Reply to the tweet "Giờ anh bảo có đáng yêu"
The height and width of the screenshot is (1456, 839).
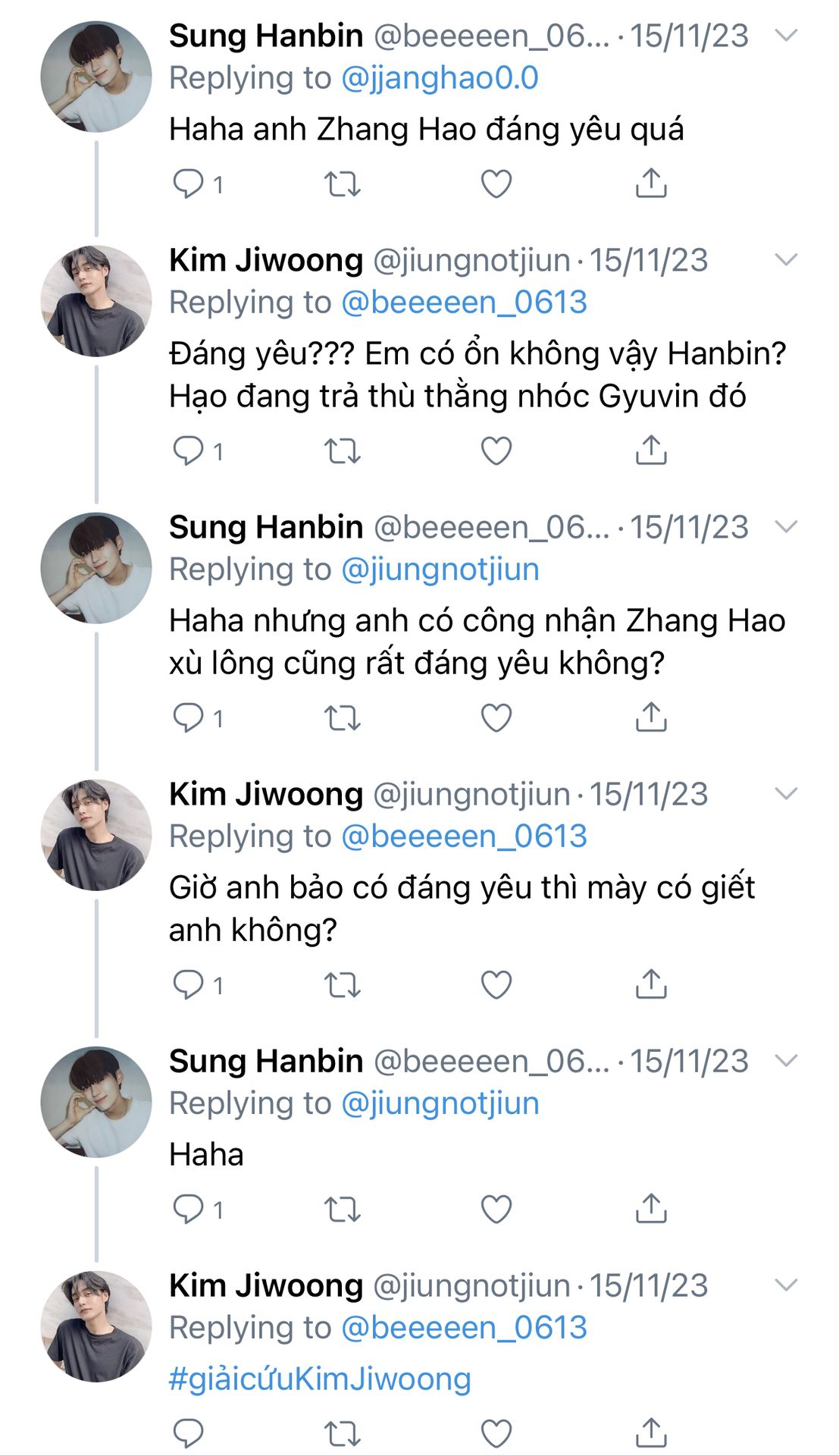click(189, 985)
